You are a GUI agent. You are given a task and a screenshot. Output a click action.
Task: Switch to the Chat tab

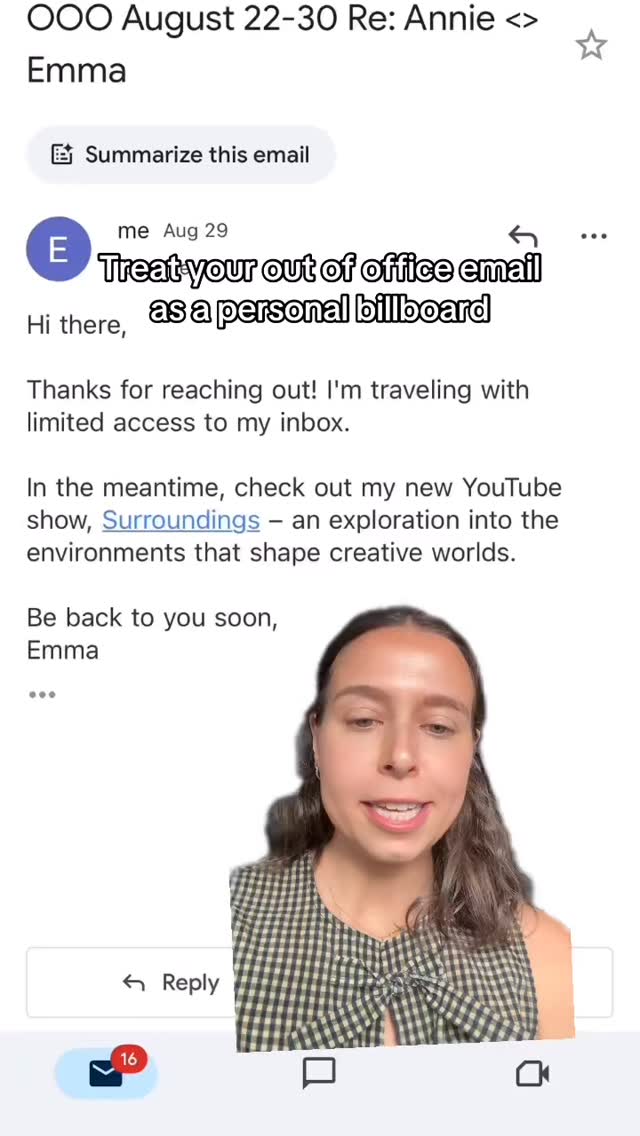(x=319, y=1073)
